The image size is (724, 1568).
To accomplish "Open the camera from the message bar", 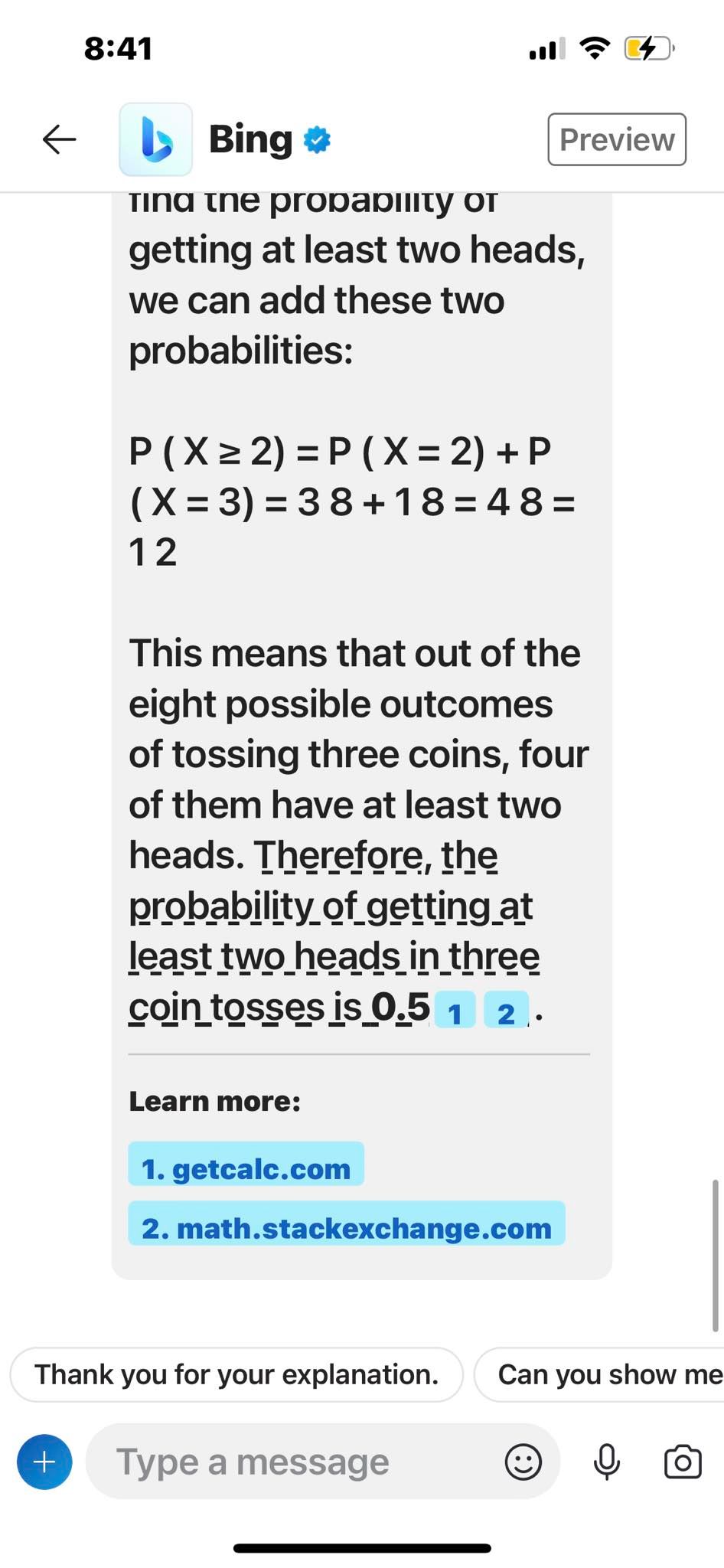I will tap(683, 1461).
